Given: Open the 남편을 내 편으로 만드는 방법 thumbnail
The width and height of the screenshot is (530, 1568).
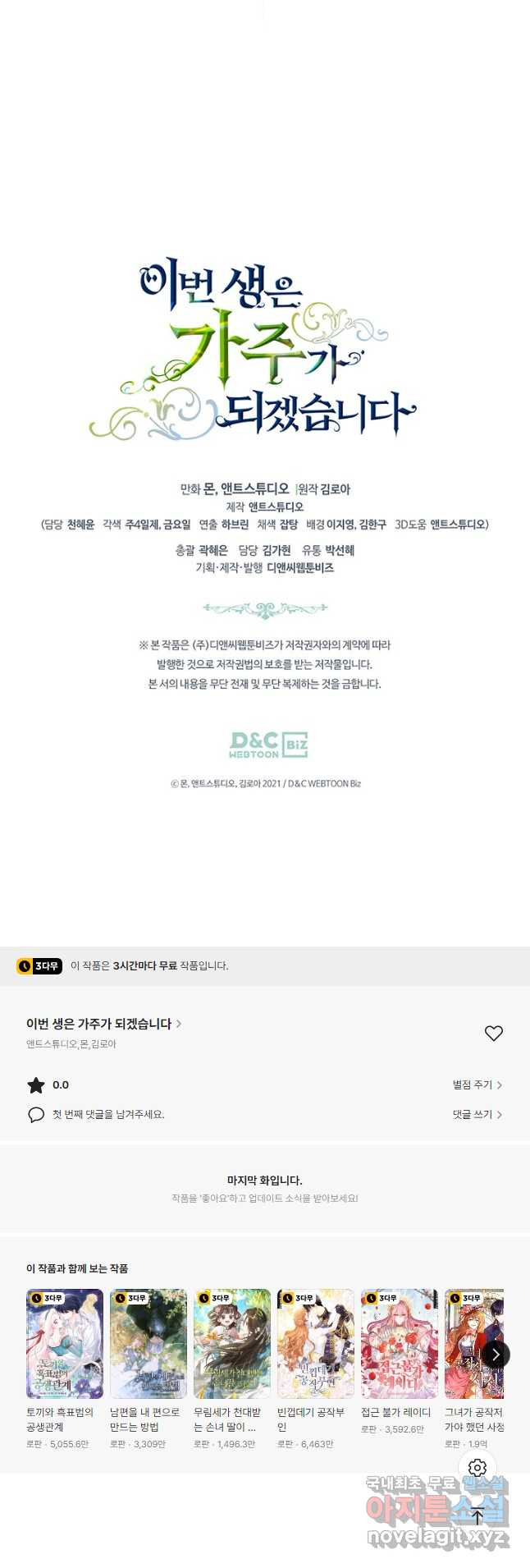Looking at the screenshot, I should 148,1343.
